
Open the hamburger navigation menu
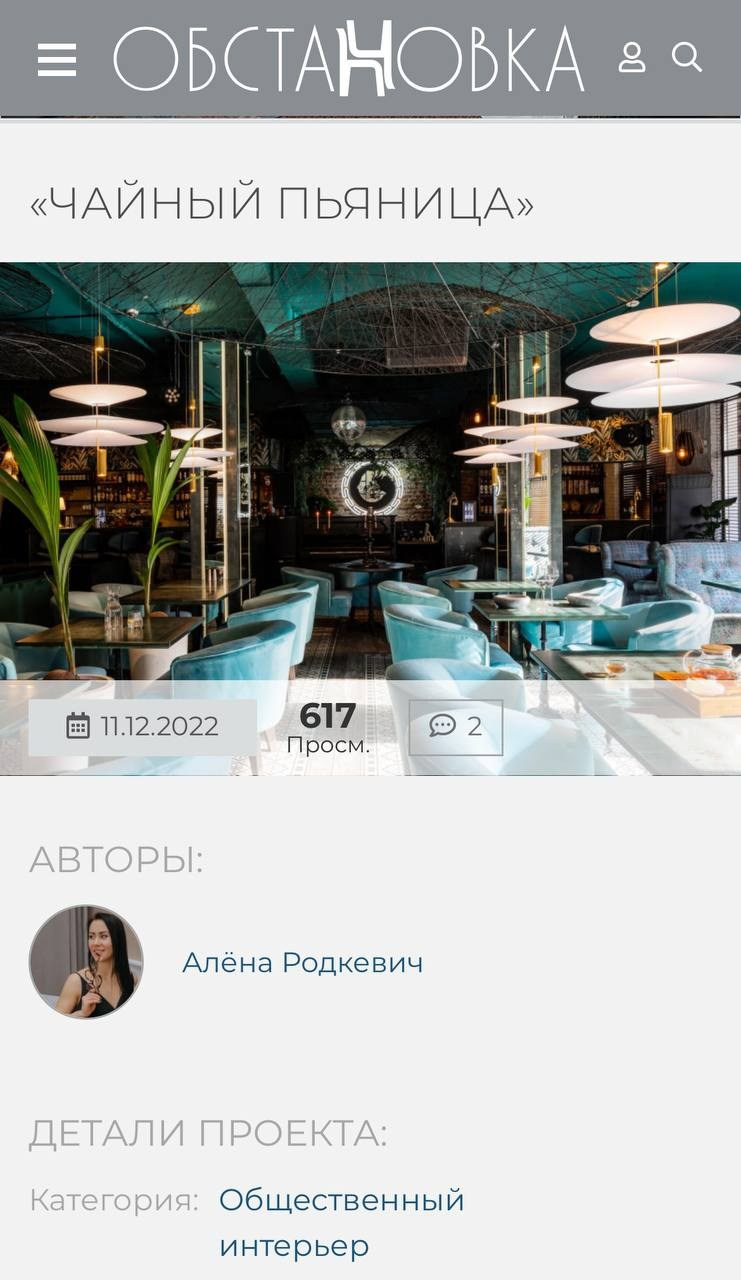point(57,57)
